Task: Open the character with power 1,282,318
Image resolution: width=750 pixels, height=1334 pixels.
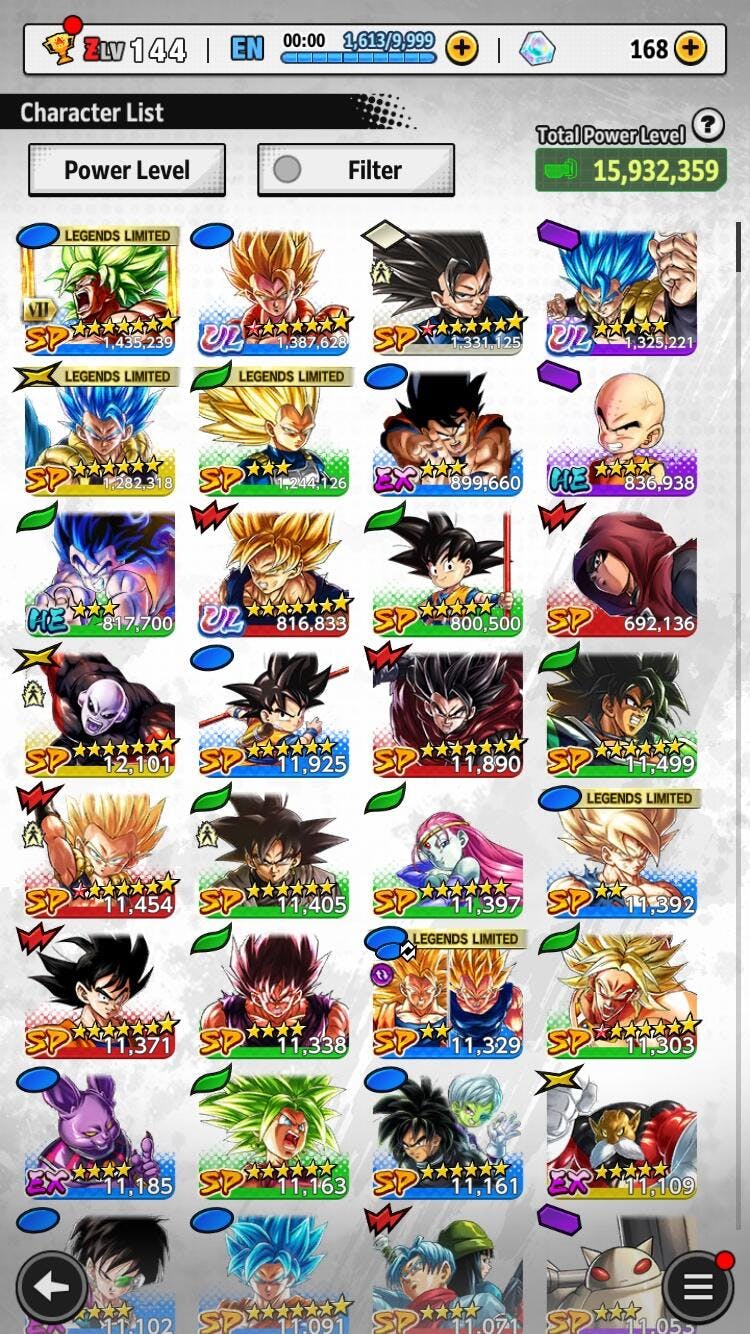Action: tap(100, 432)
